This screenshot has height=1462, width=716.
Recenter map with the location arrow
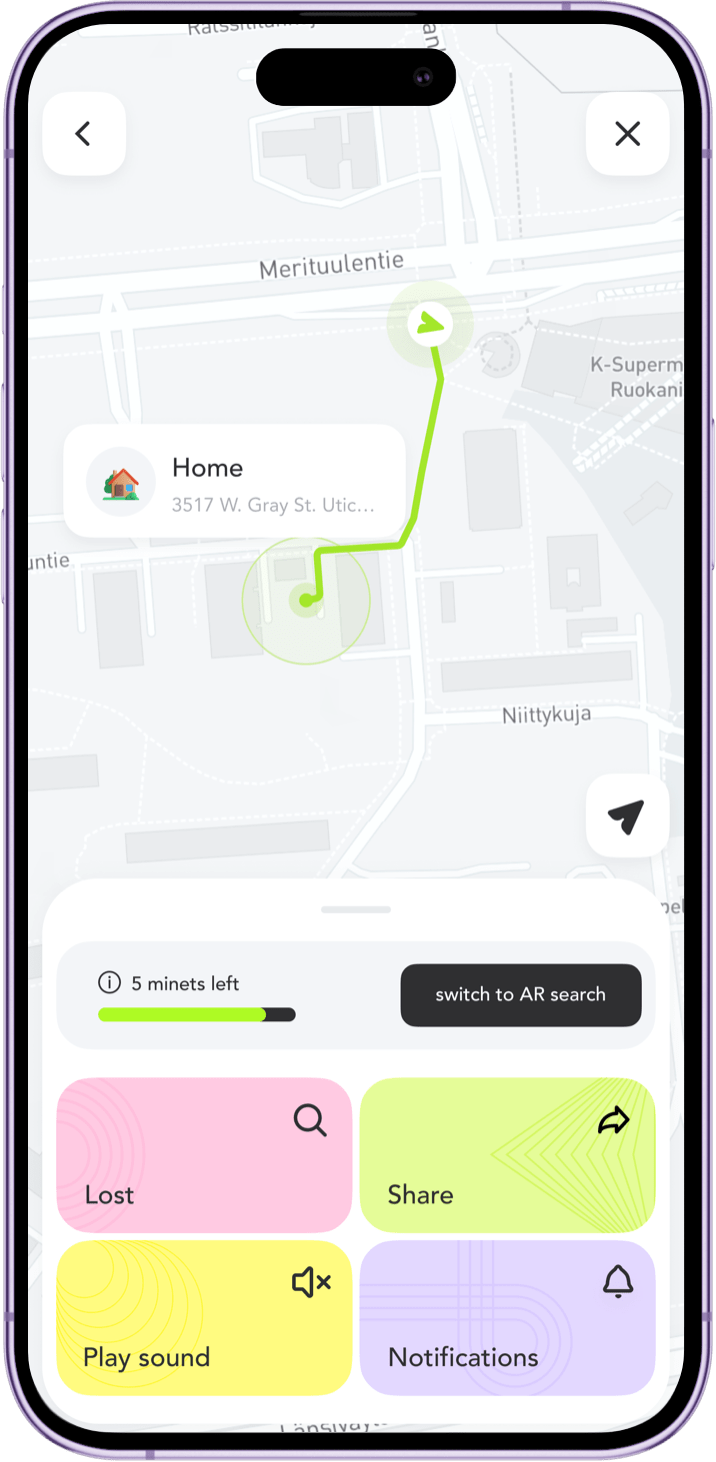point(627,816)
